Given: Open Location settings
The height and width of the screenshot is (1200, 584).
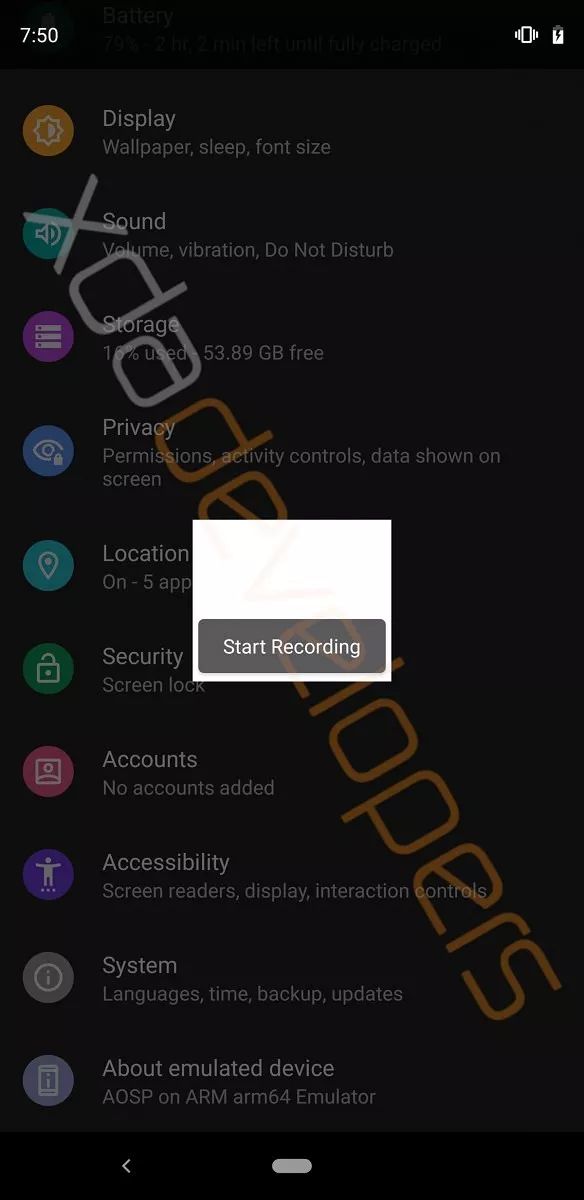Looking at the screenshot, I should click(x=292, y=567).
